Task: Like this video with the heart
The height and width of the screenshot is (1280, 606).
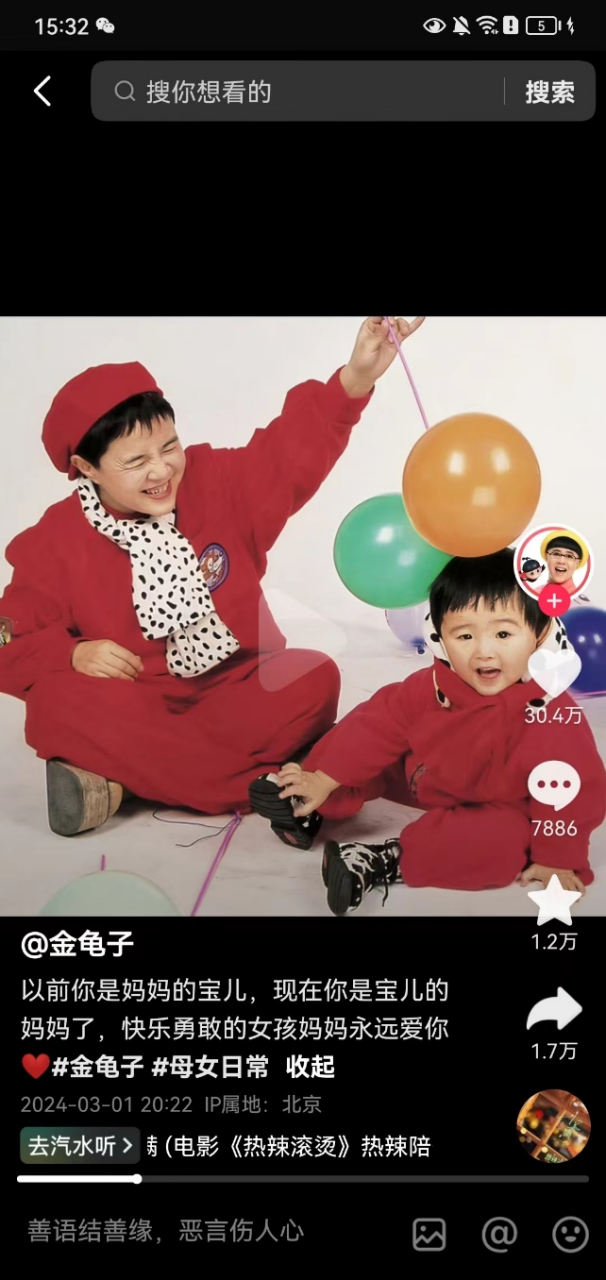Action: [553, 672]
